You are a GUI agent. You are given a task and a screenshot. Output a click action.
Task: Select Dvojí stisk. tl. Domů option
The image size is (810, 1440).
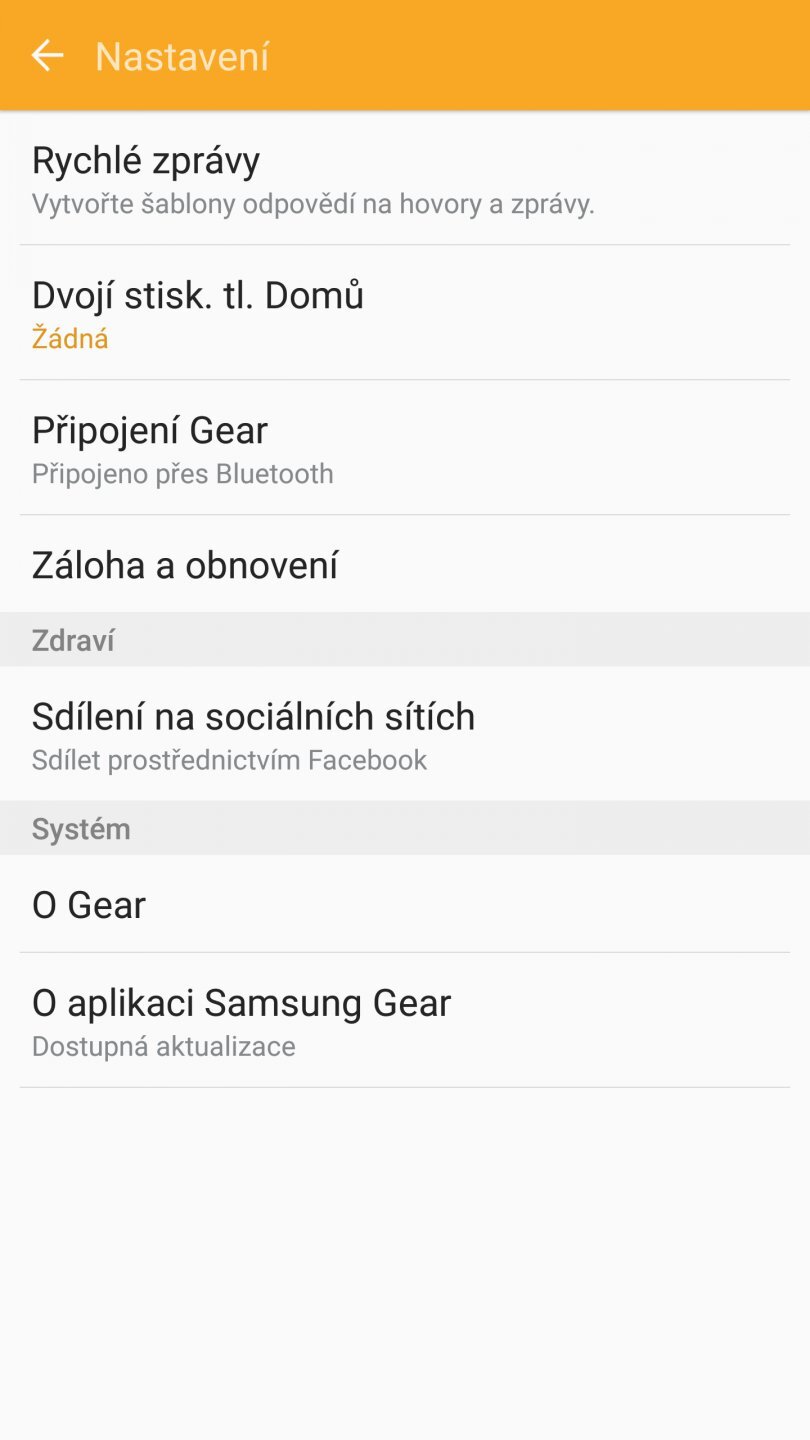(x=198, y=295)
